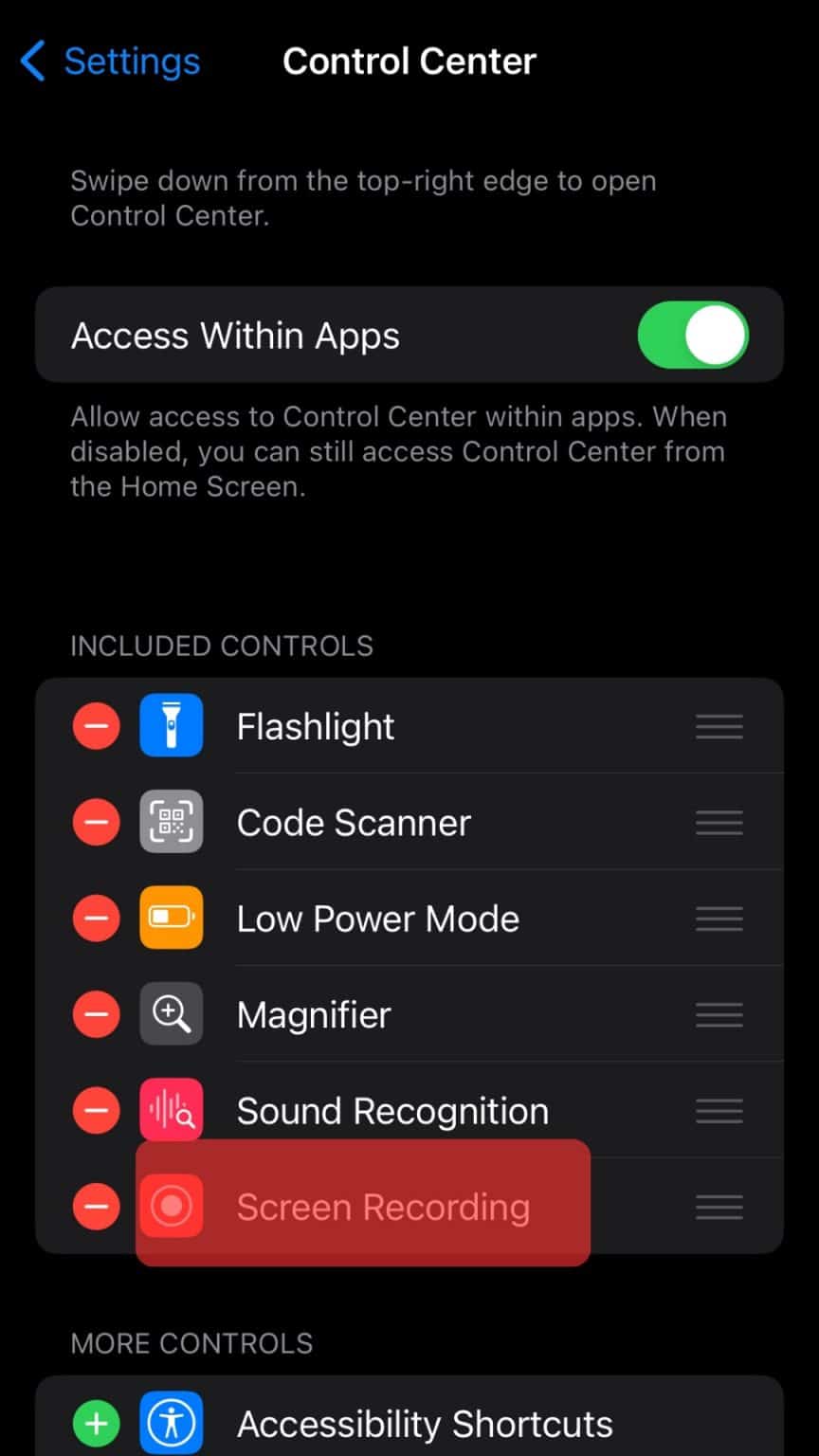Select the Accessibility Shortcuts icon
This screenshot has width=819, height=1456.
click(x=171, y=1423)
